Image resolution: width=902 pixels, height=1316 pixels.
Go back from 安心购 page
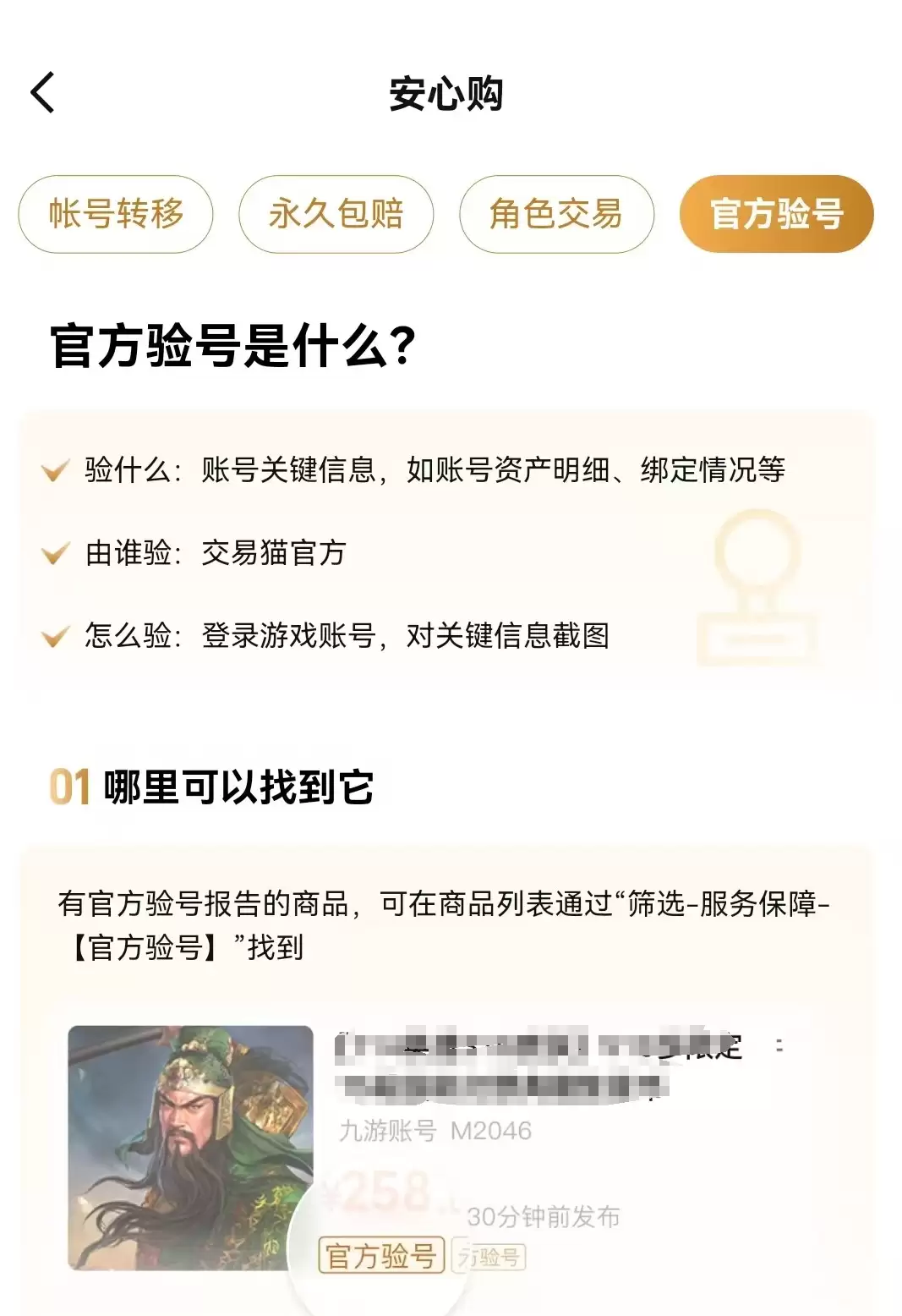42,92
